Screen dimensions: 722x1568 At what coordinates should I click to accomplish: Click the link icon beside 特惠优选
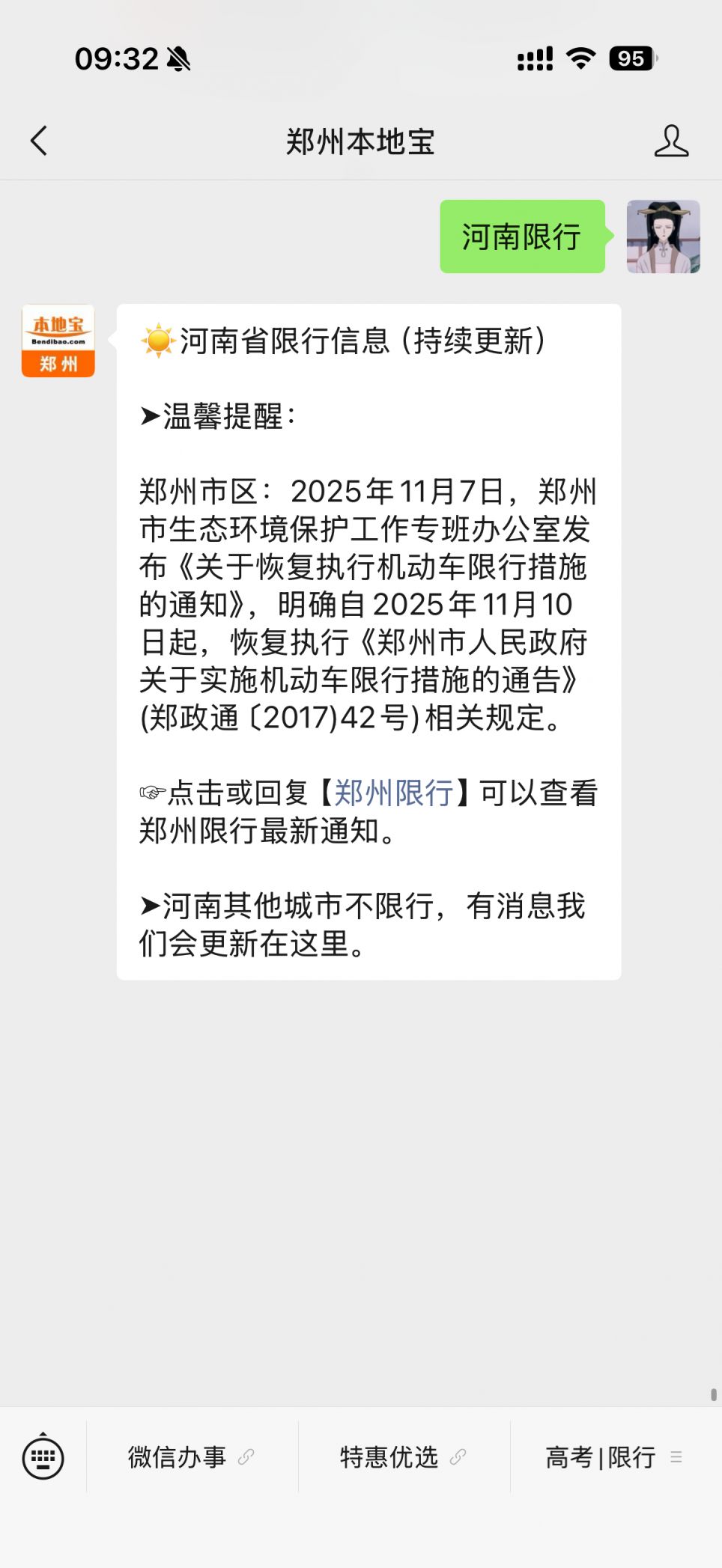(458, 1457)
